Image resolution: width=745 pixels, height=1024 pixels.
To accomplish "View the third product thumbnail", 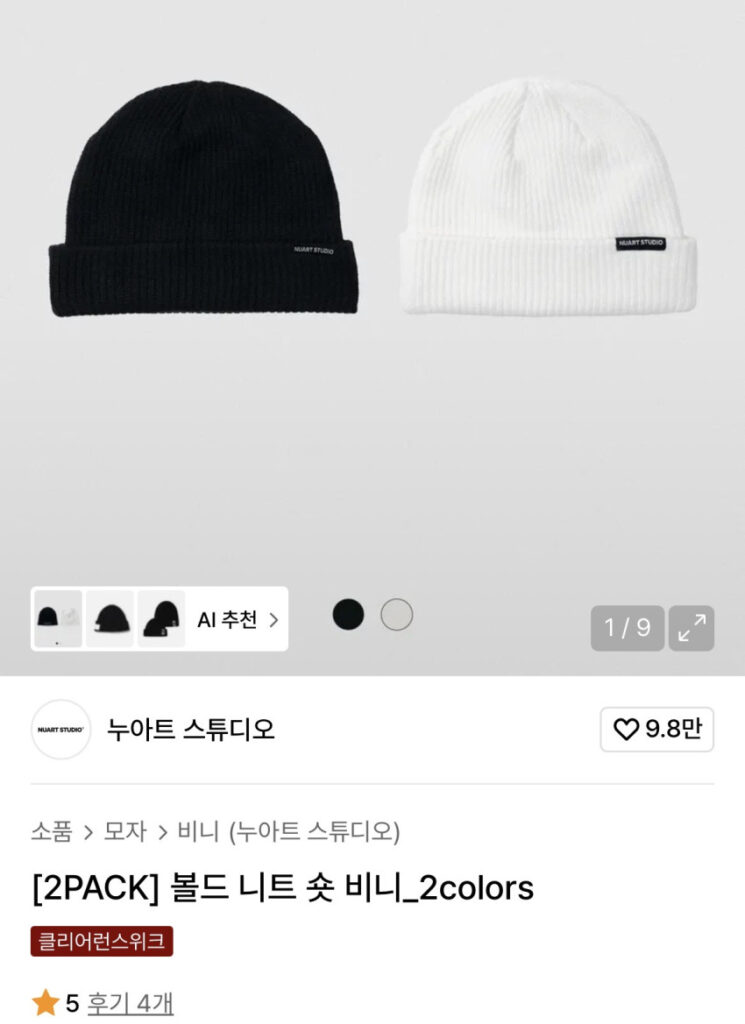I will 161,619.
